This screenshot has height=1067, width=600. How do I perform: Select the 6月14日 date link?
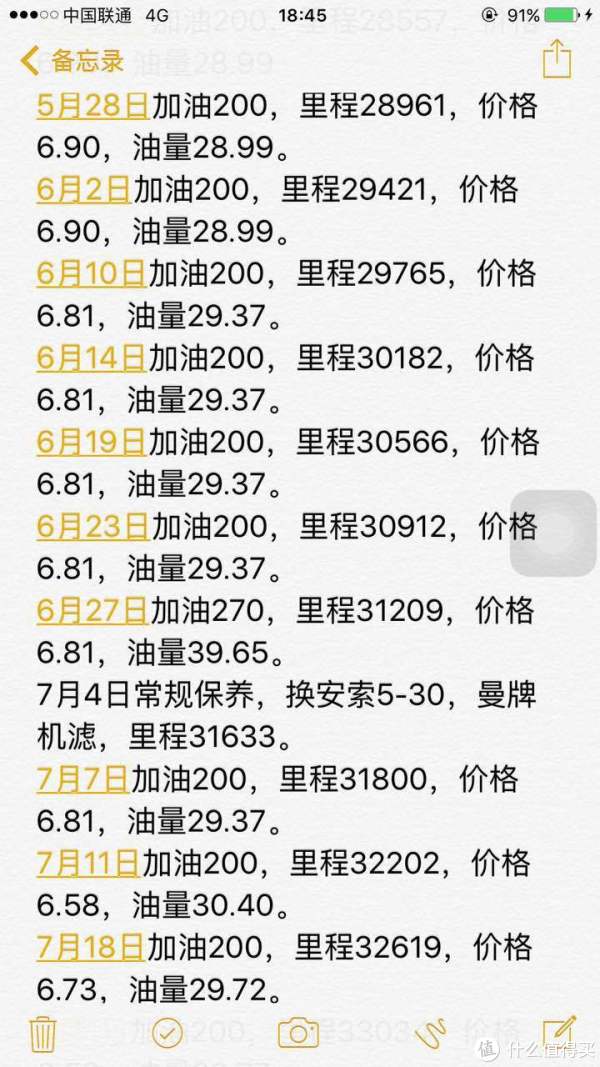pos(92,358)
